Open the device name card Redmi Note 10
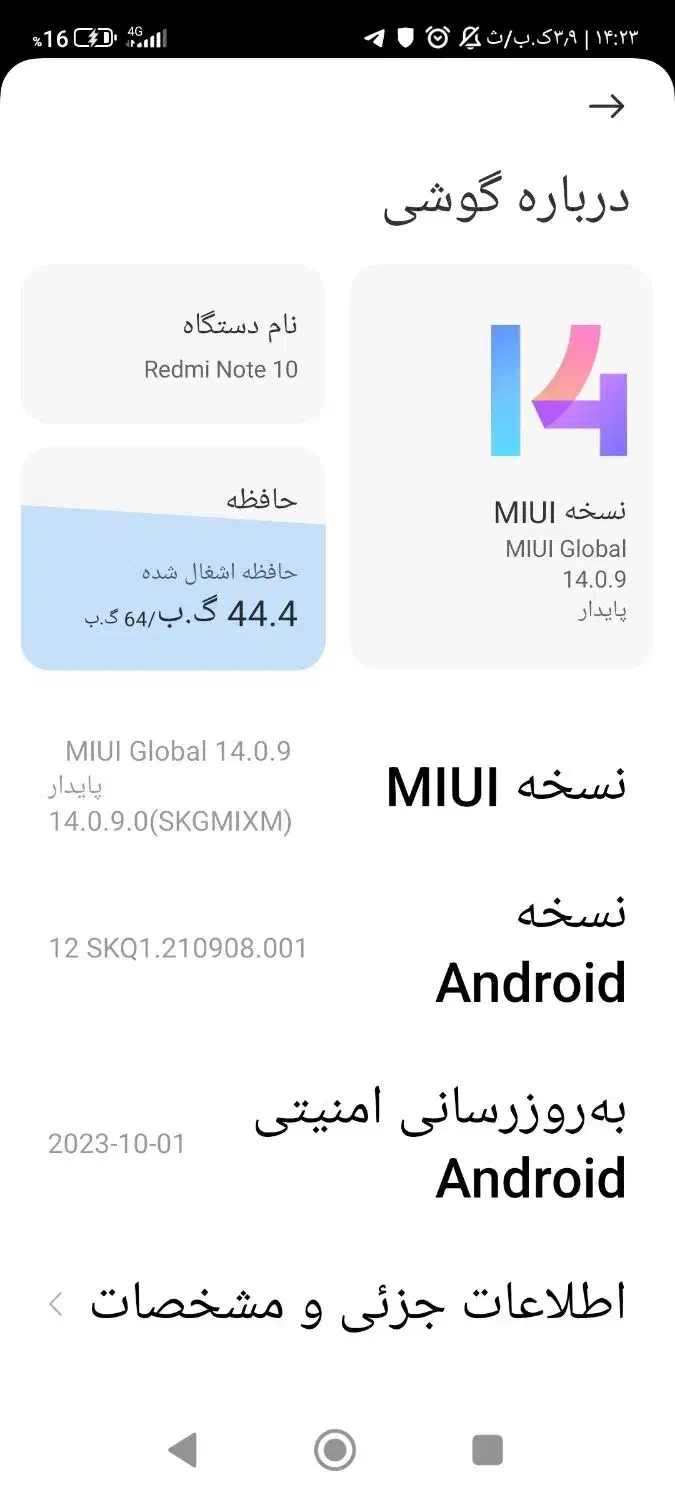This screenshot has width=675, height=1500. click(173, 345)
